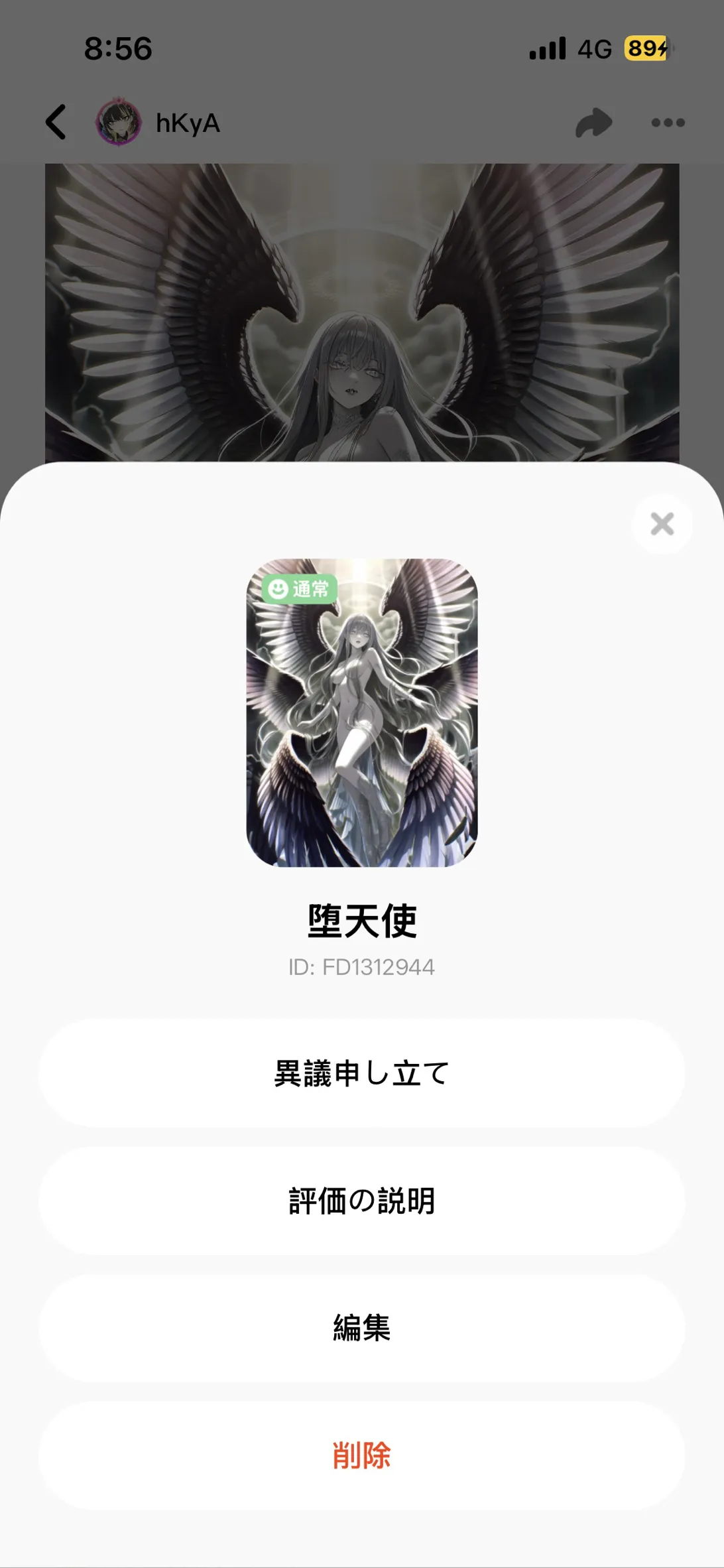
Task: Tap 削除 to delete the post
Action: (362, 1455)
